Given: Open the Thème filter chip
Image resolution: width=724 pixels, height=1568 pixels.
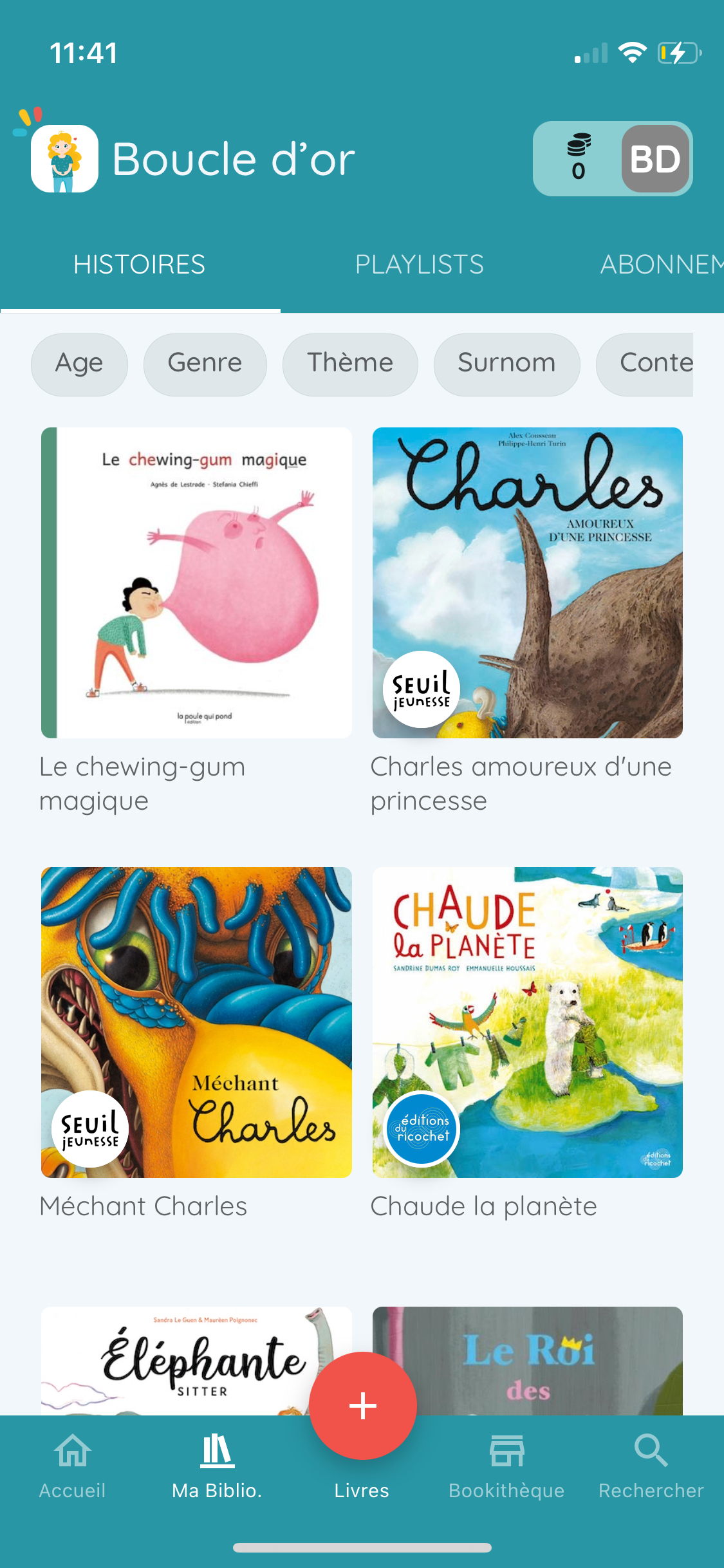Looking at the screenshot, I should pyautogui.click(x=350, y=364).
